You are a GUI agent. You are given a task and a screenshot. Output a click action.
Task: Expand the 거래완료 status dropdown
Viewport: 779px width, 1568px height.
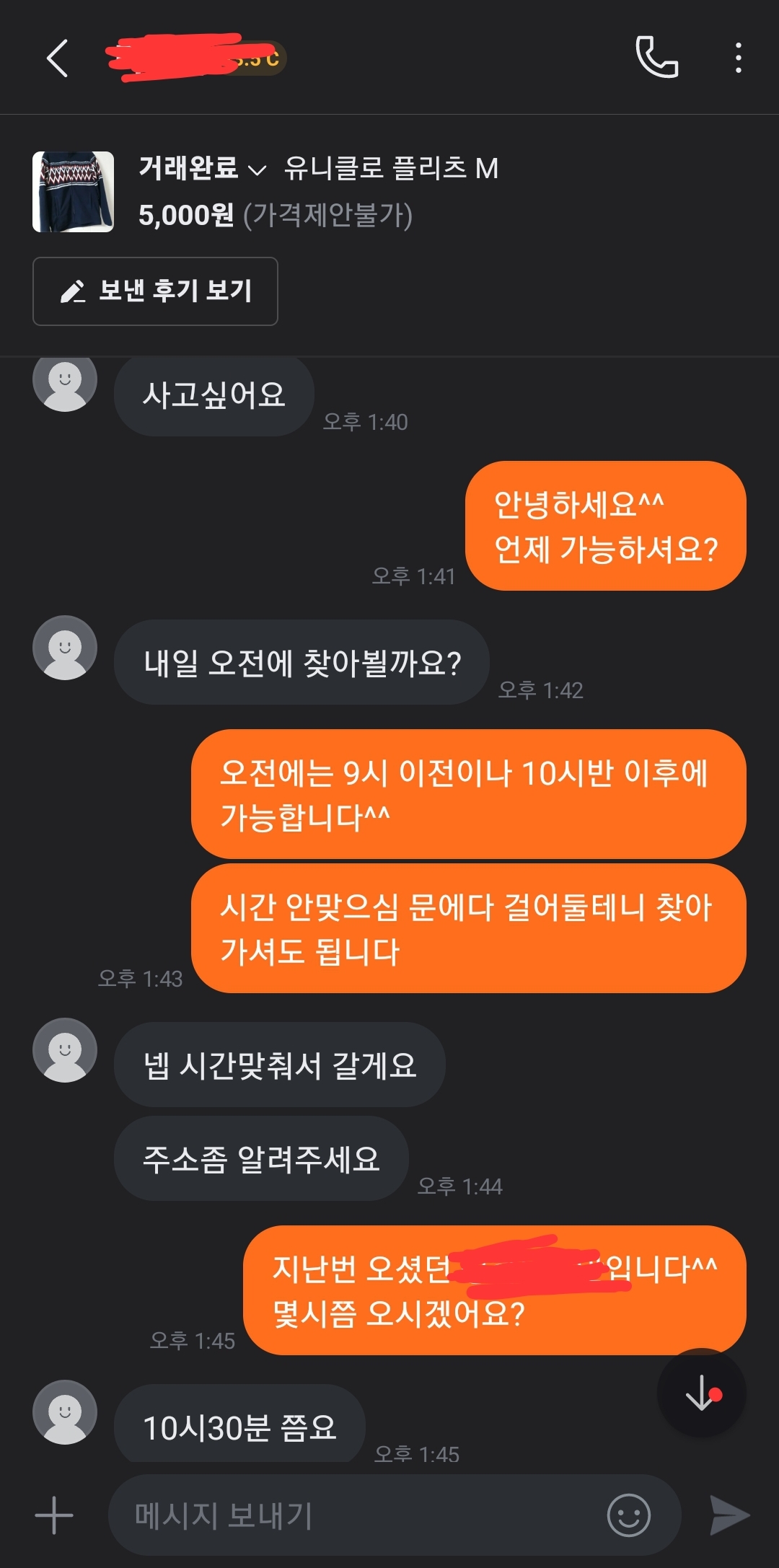203,168
